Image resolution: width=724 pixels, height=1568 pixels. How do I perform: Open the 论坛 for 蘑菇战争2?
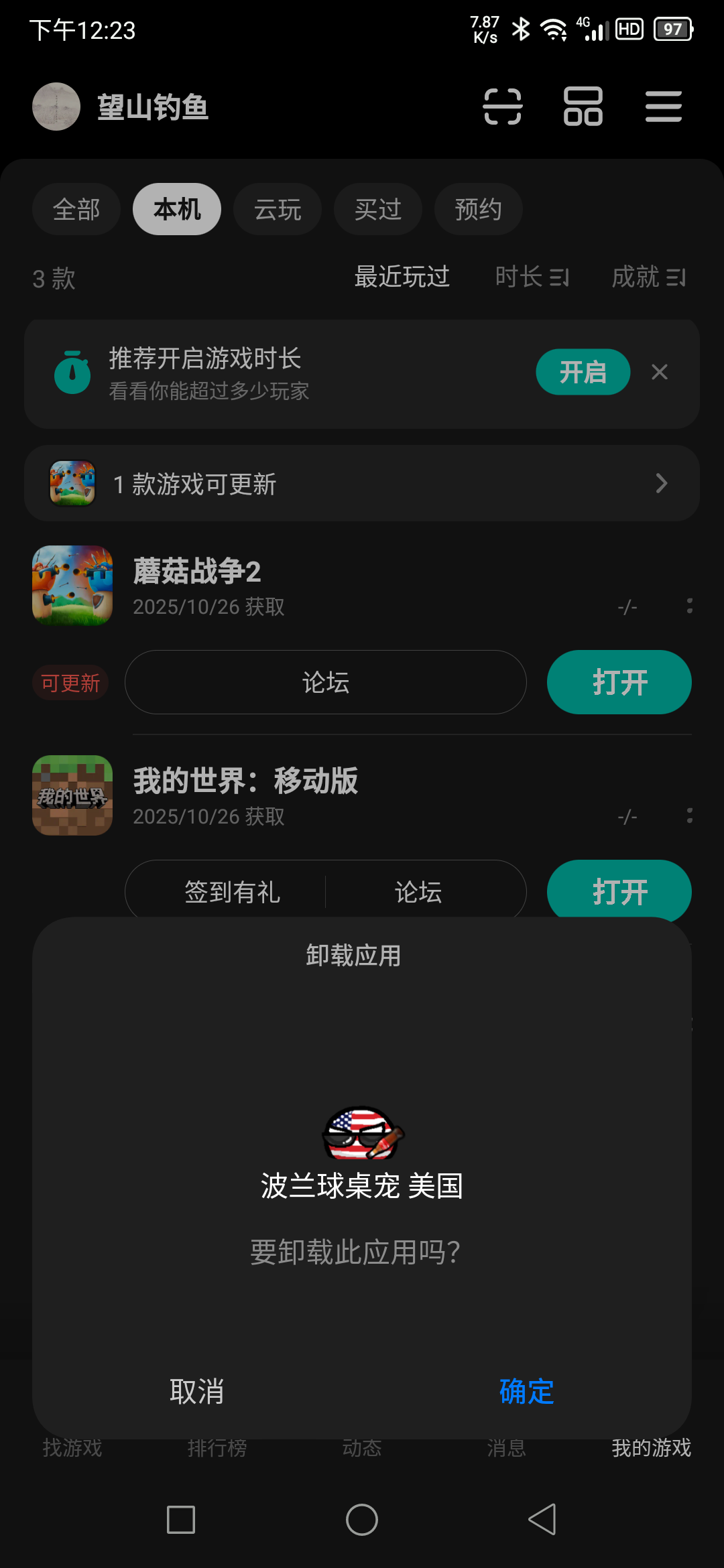tap(326, 682)
